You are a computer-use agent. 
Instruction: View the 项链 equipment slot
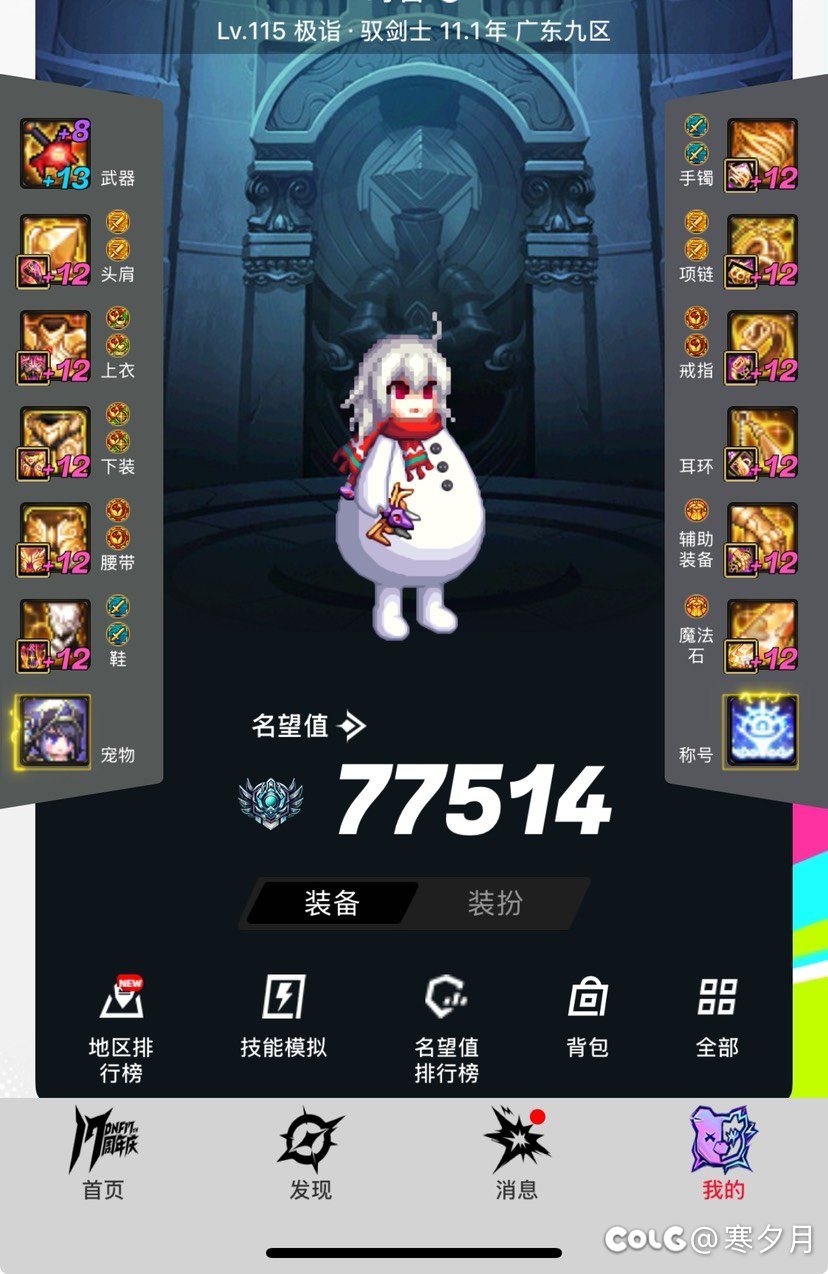762,250
